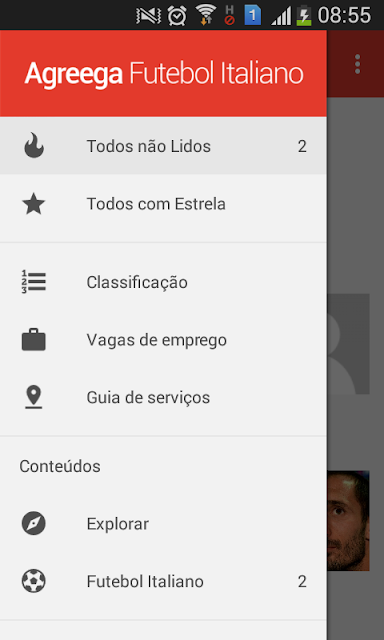Open the Futebol Italiano content feed
The height and width of the screenshot is (640, 384).
(x=163, y=581)
